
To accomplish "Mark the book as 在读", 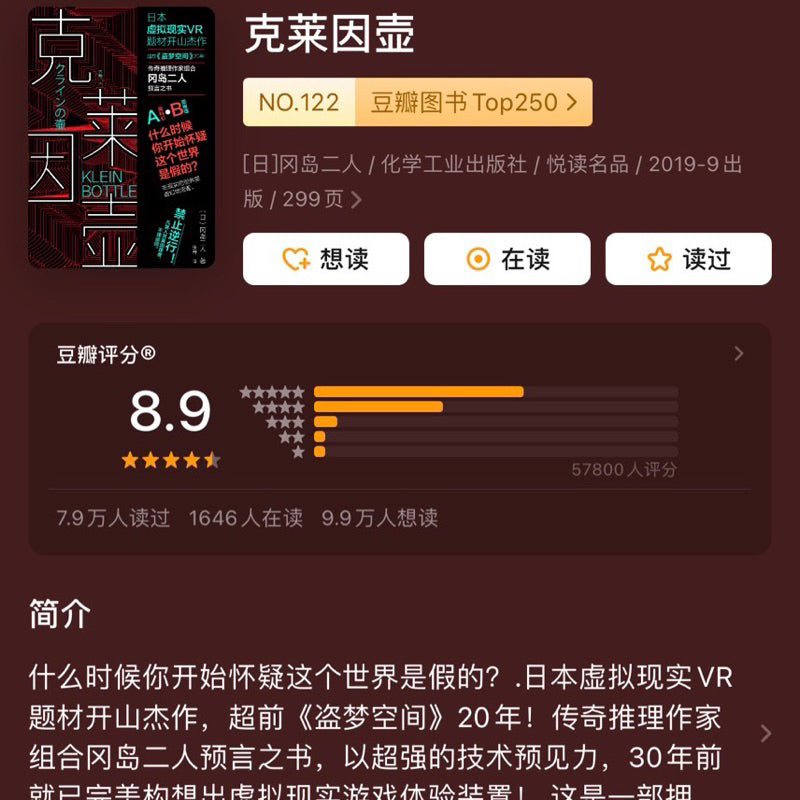I will pyautogui.click(x=507, y=259).
